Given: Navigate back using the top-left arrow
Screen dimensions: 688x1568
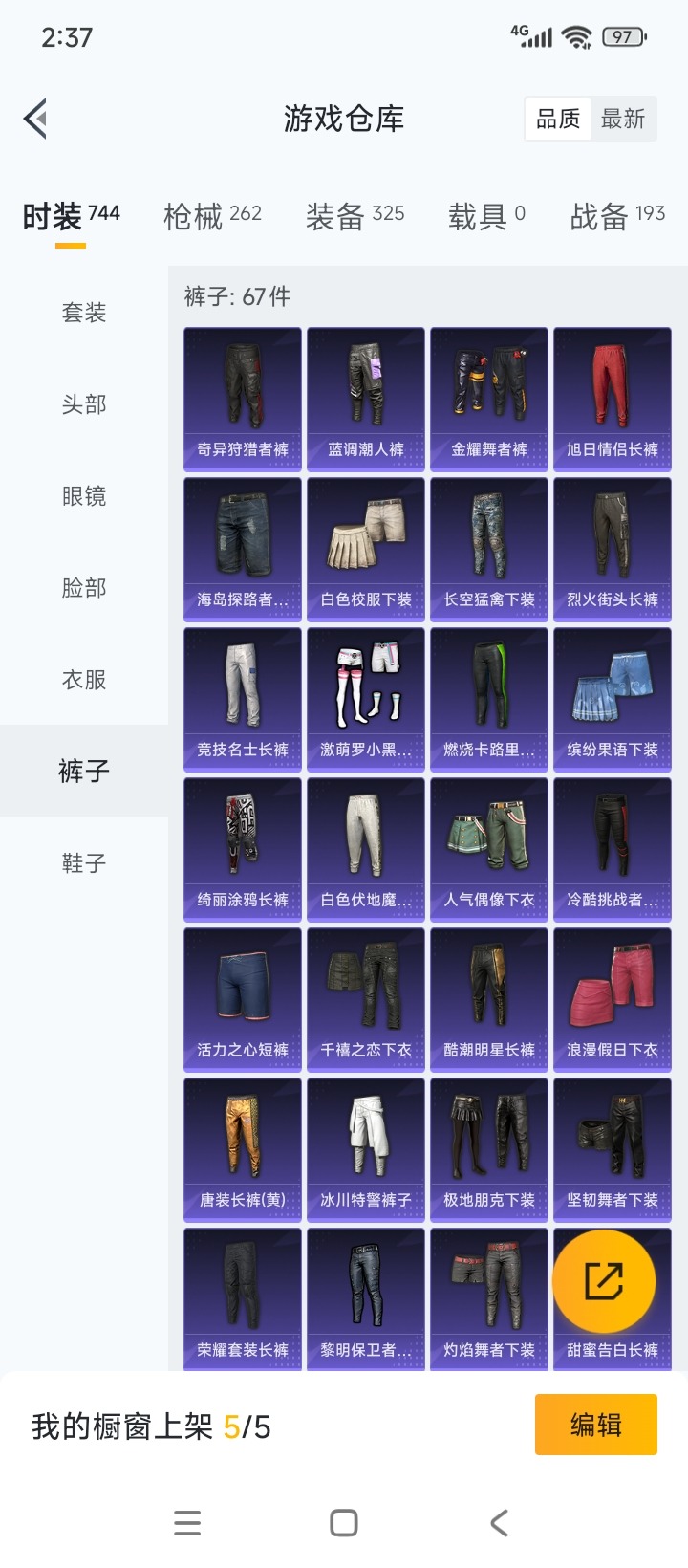Looking at the screenshot, I should click(34, 118).
